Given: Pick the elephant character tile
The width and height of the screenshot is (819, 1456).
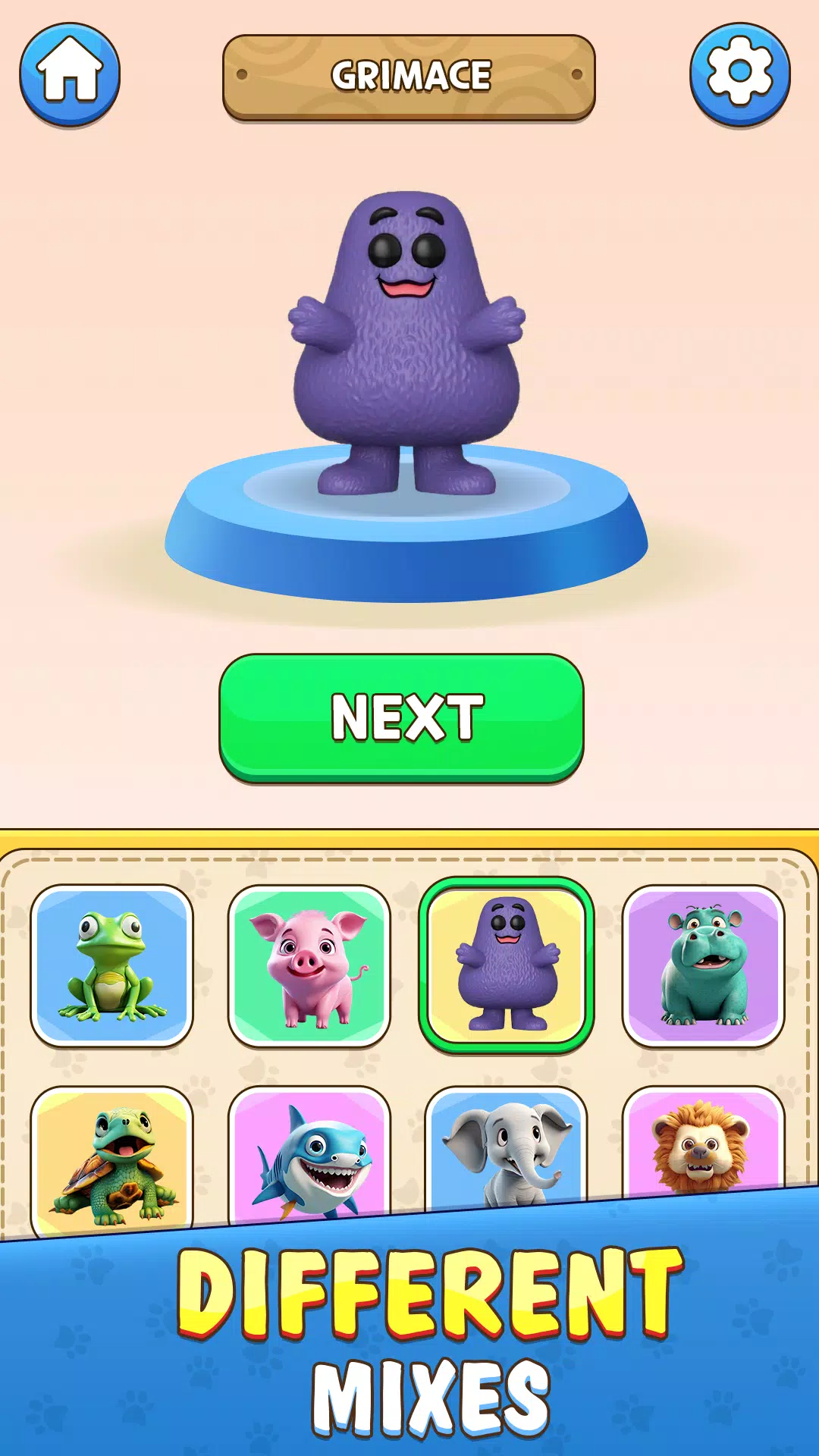Looking at the screenshot, I should (x=506, y=1145).
